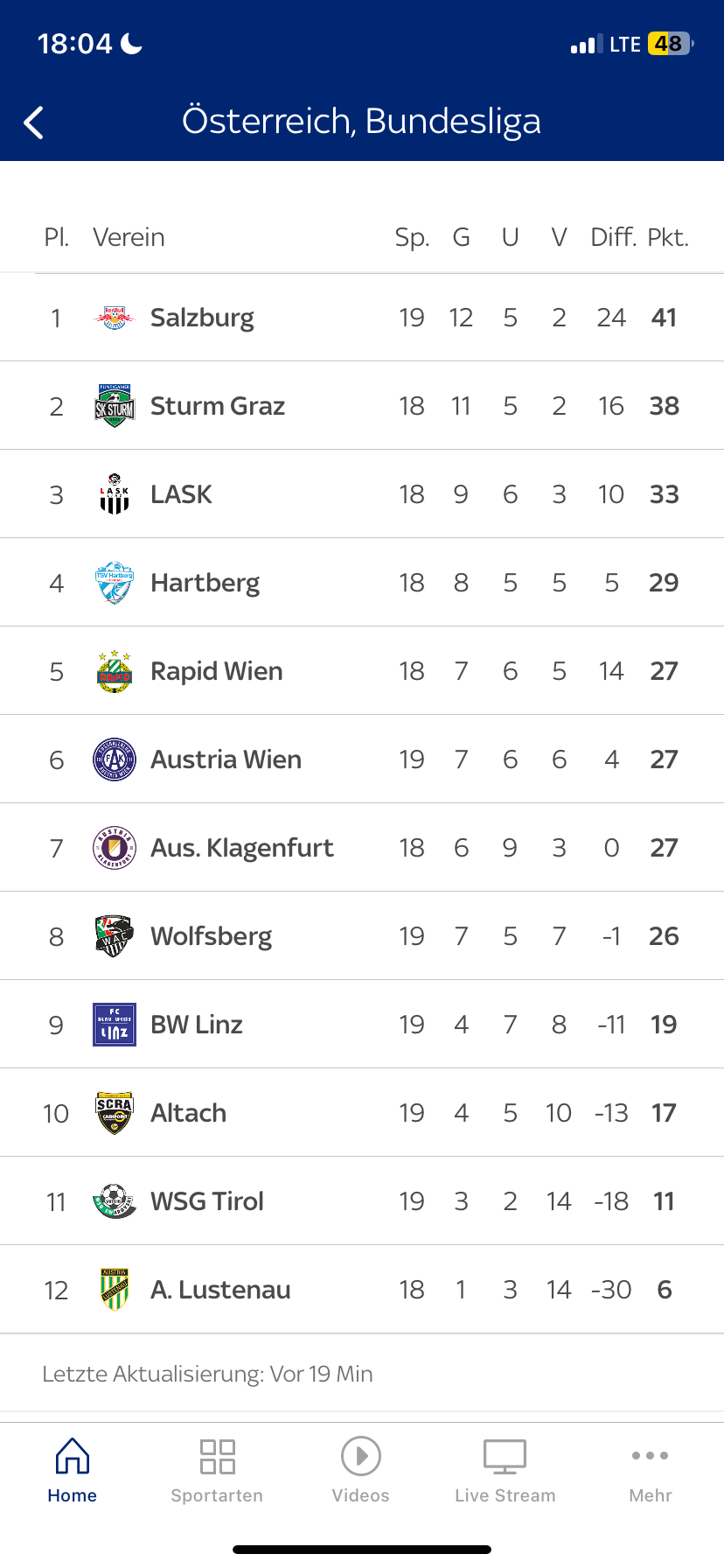Open the Mehr menu tab

pos(651,1471)
